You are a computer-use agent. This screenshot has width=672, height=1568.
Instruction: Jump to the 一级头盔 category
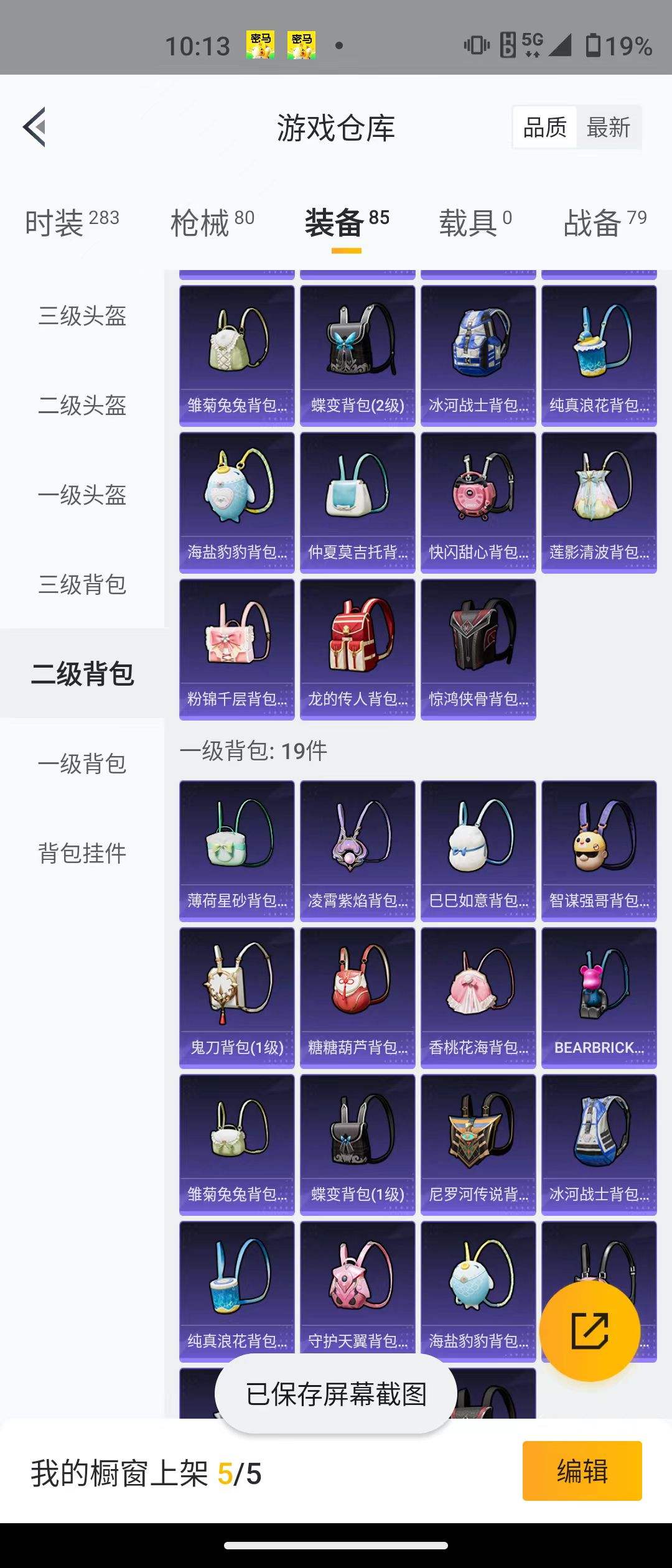[82, 495]
